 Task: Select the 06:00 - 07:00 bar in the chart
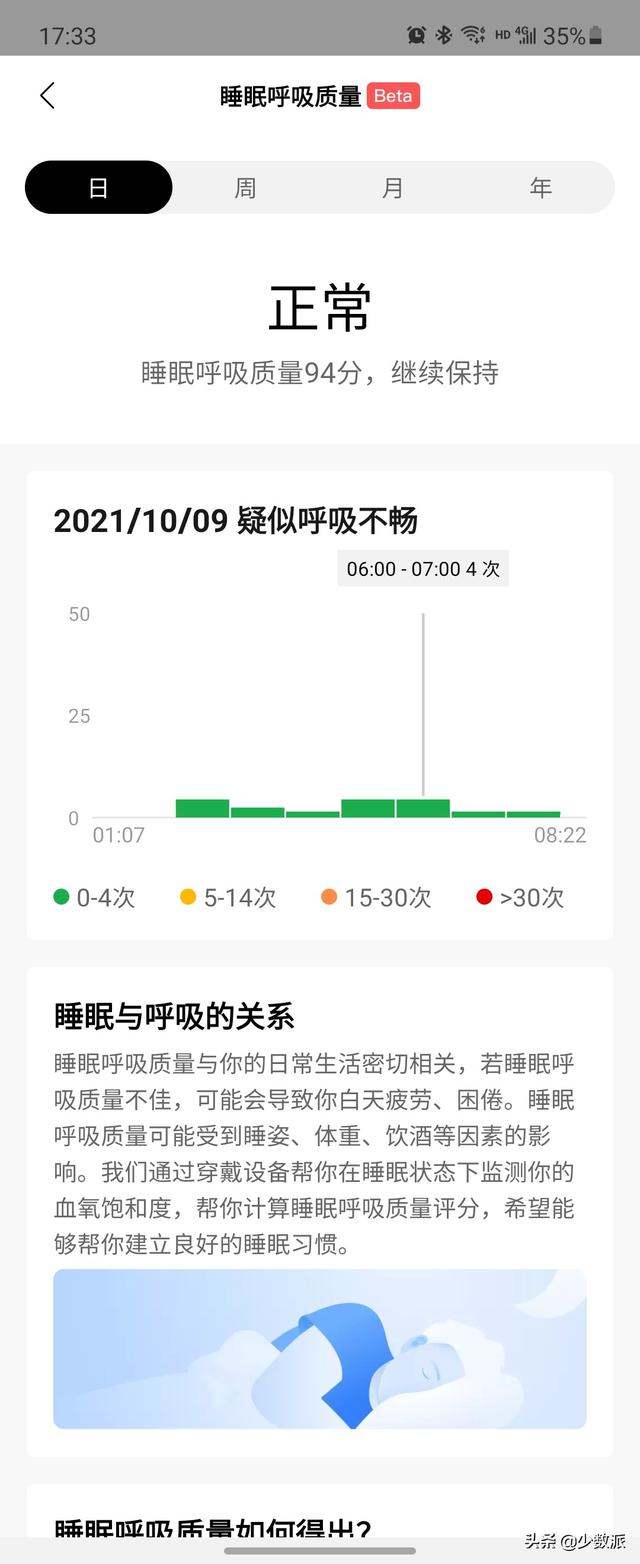click(423, 808)
